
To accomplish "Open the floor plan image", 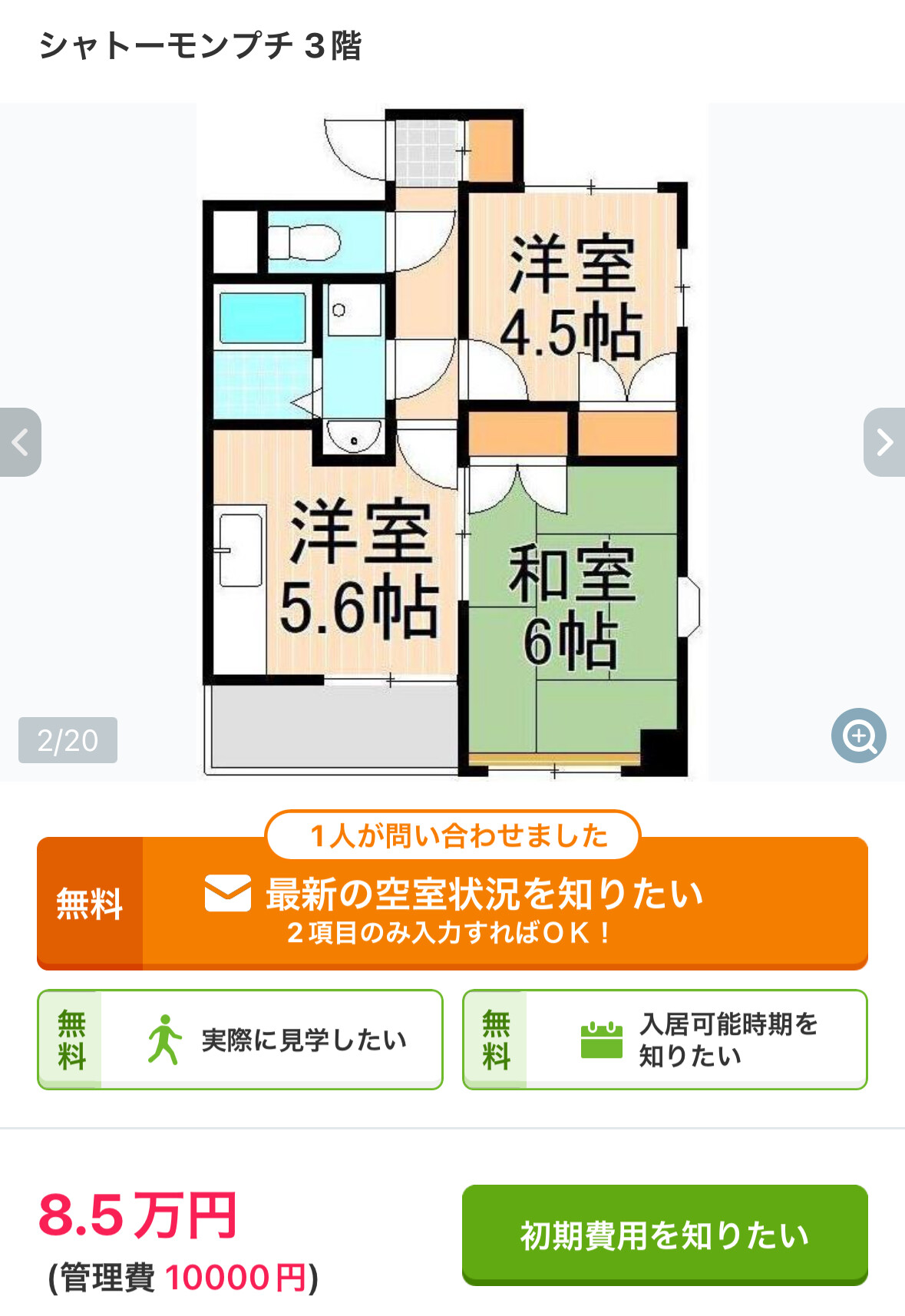I will point(452,442).
